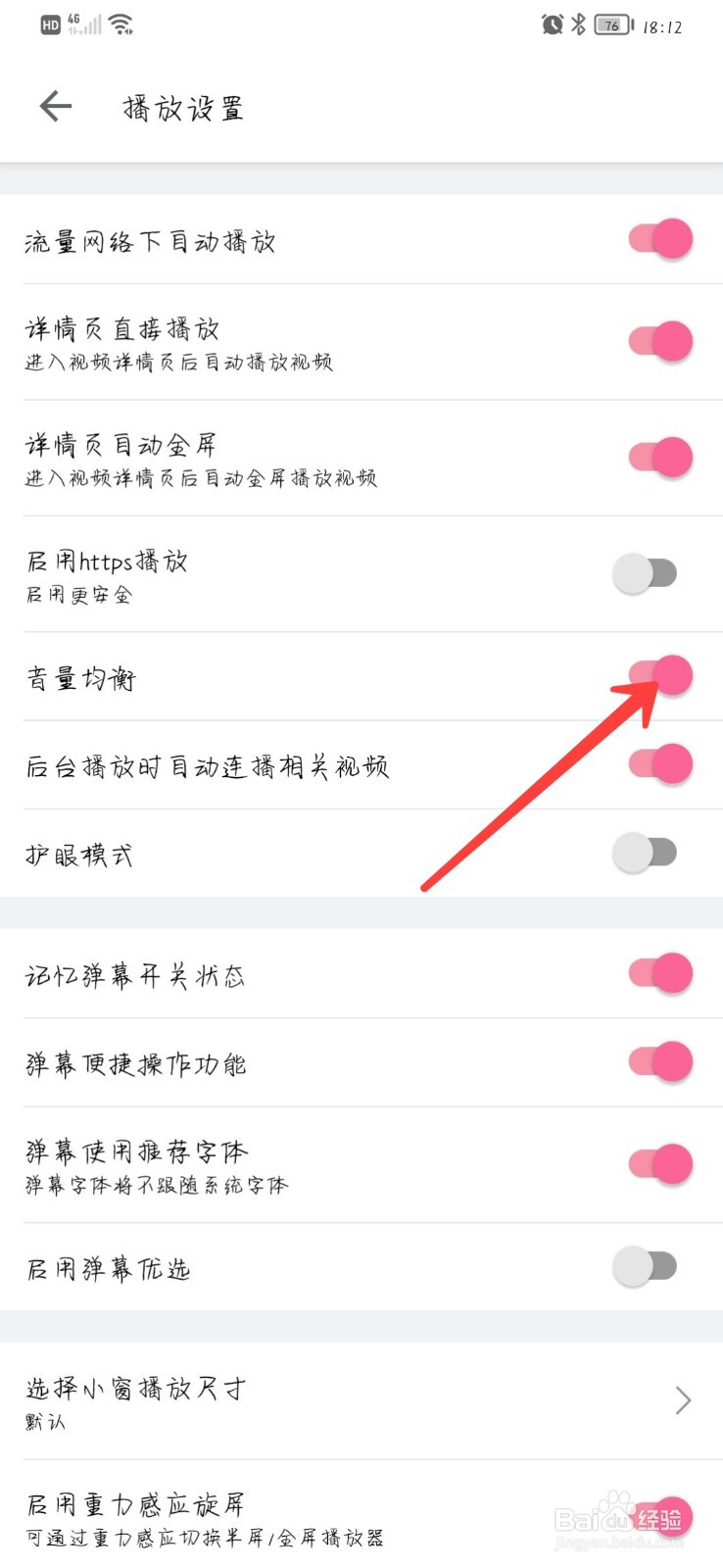Turn on 护眼模式 eye protection mode
Screen dimensions: 723x1568
(x=645, y=852)
